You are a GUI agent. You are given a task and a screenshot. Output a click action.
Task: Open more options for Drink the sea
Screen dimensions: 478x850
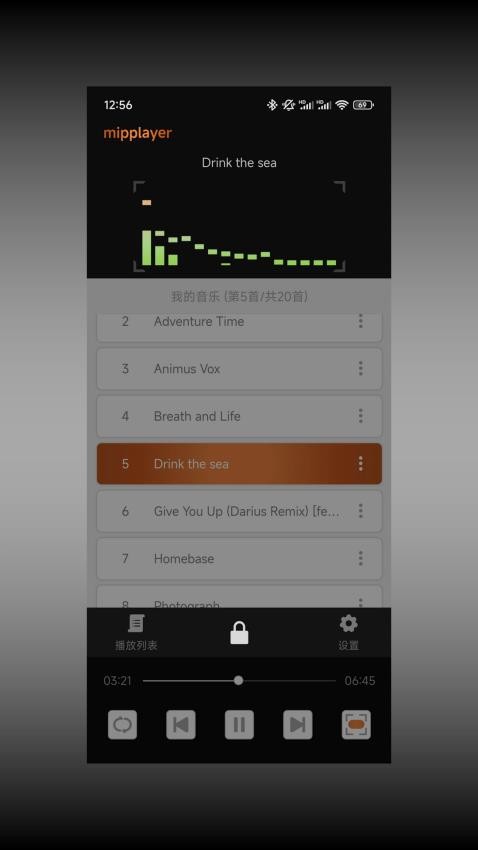pos(360,463)
